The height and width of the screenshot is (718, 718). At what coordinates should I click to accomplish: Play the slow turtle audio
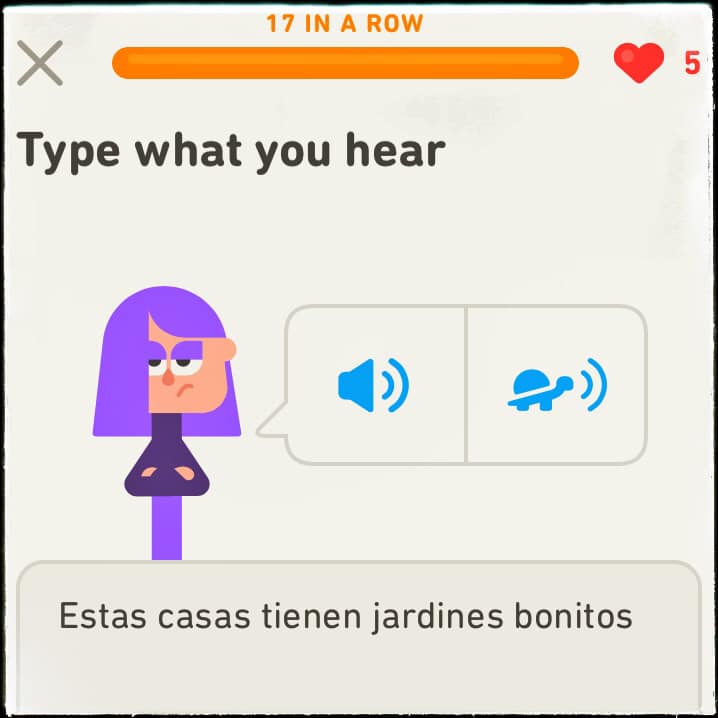557,385
